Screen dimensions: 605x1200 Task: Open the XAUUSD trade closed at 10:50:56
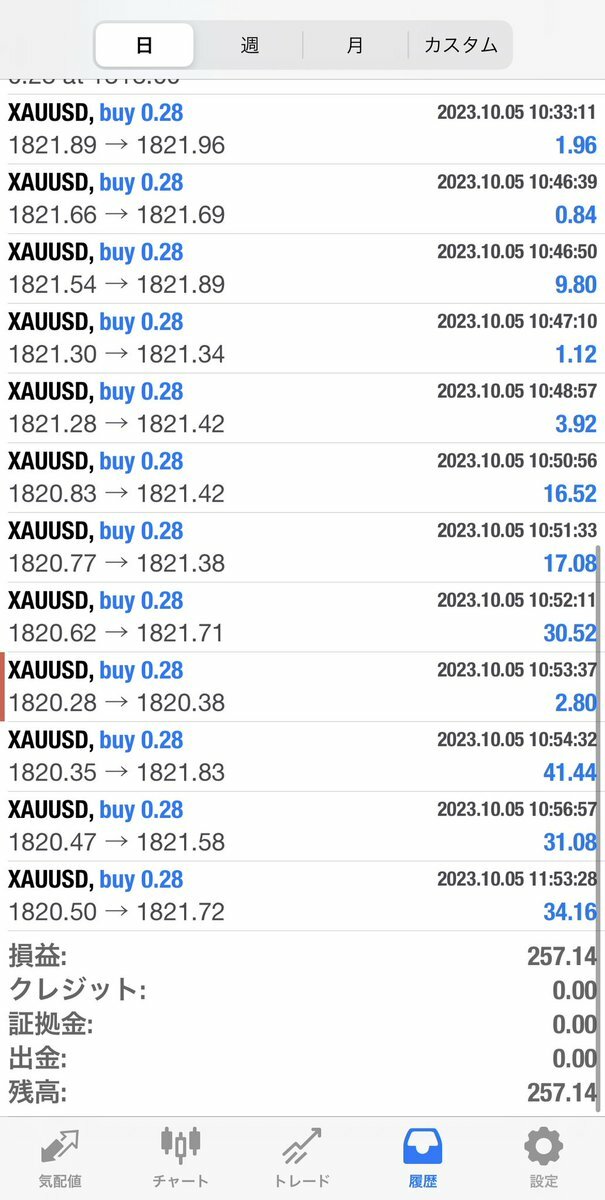pos(302,478)
